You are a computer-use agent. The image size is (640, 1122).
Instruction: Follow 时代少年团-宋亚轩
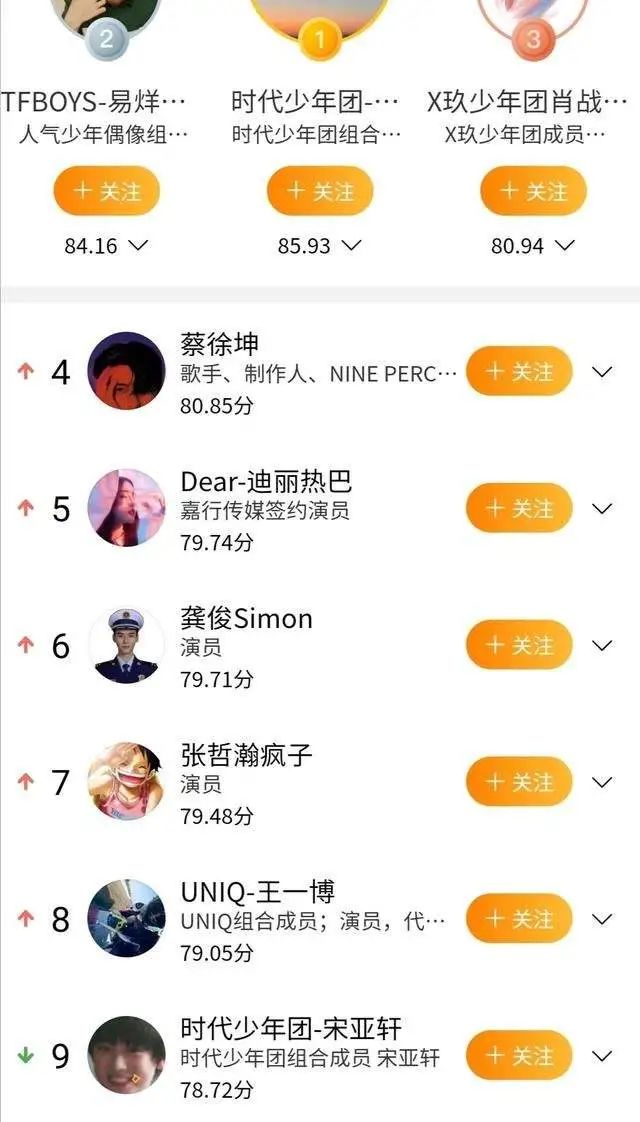[519, 1056]
